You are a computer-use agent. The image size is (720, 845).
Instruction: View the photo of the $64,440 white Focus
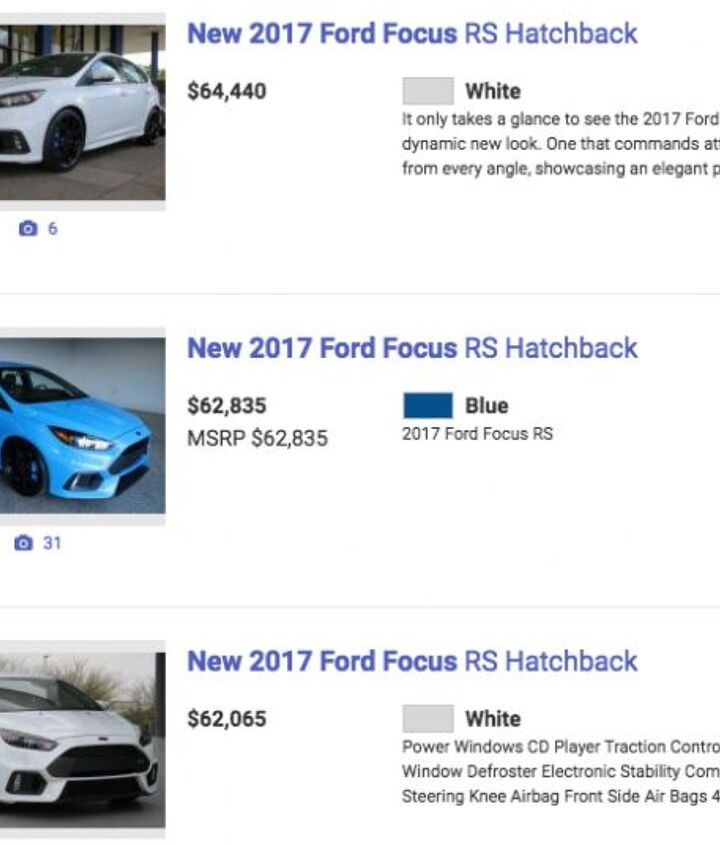click(82, 112)
